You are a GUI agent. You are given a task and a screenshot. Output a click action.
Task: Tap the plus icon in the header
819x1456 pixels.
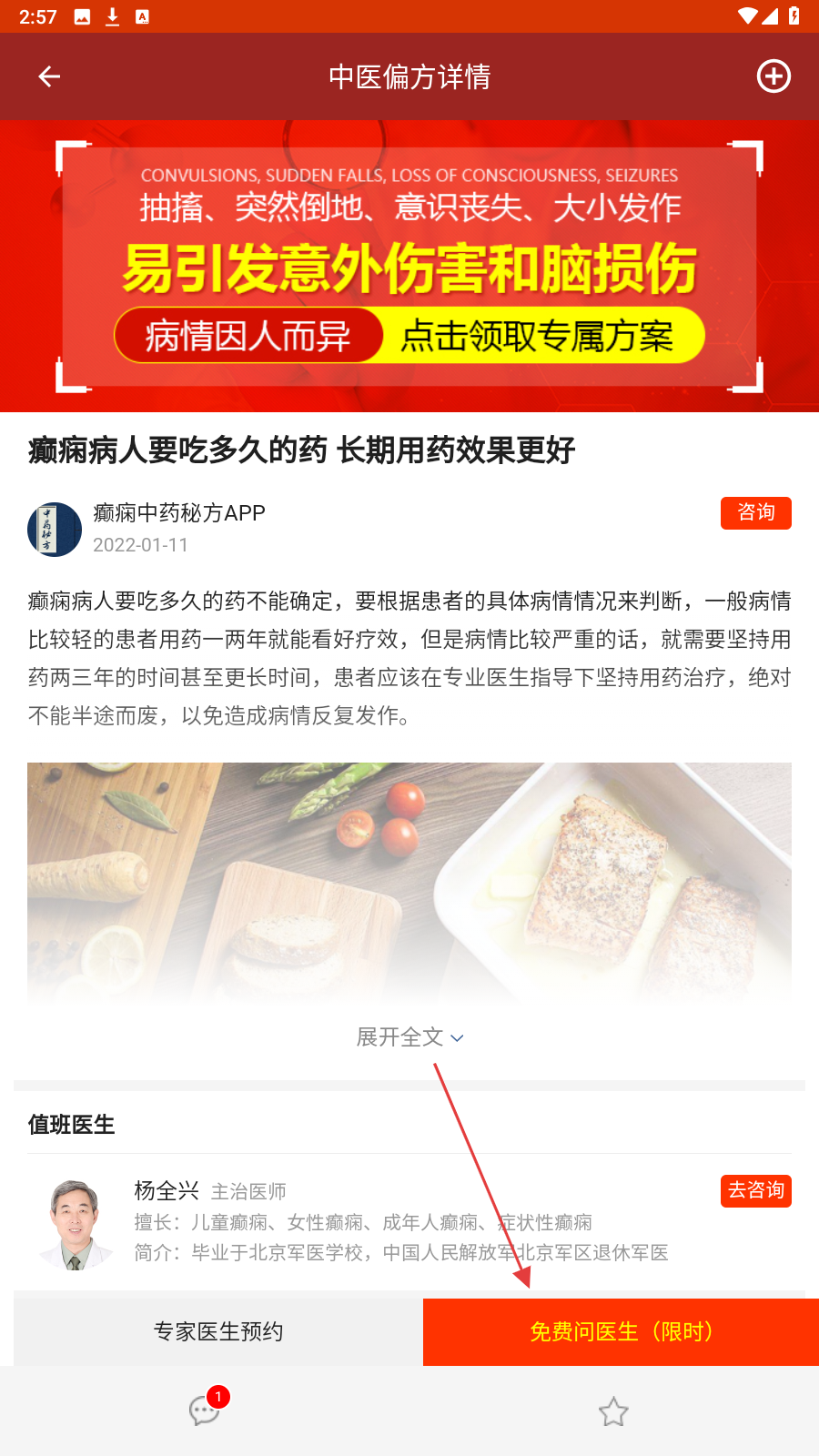click(773, 76)
